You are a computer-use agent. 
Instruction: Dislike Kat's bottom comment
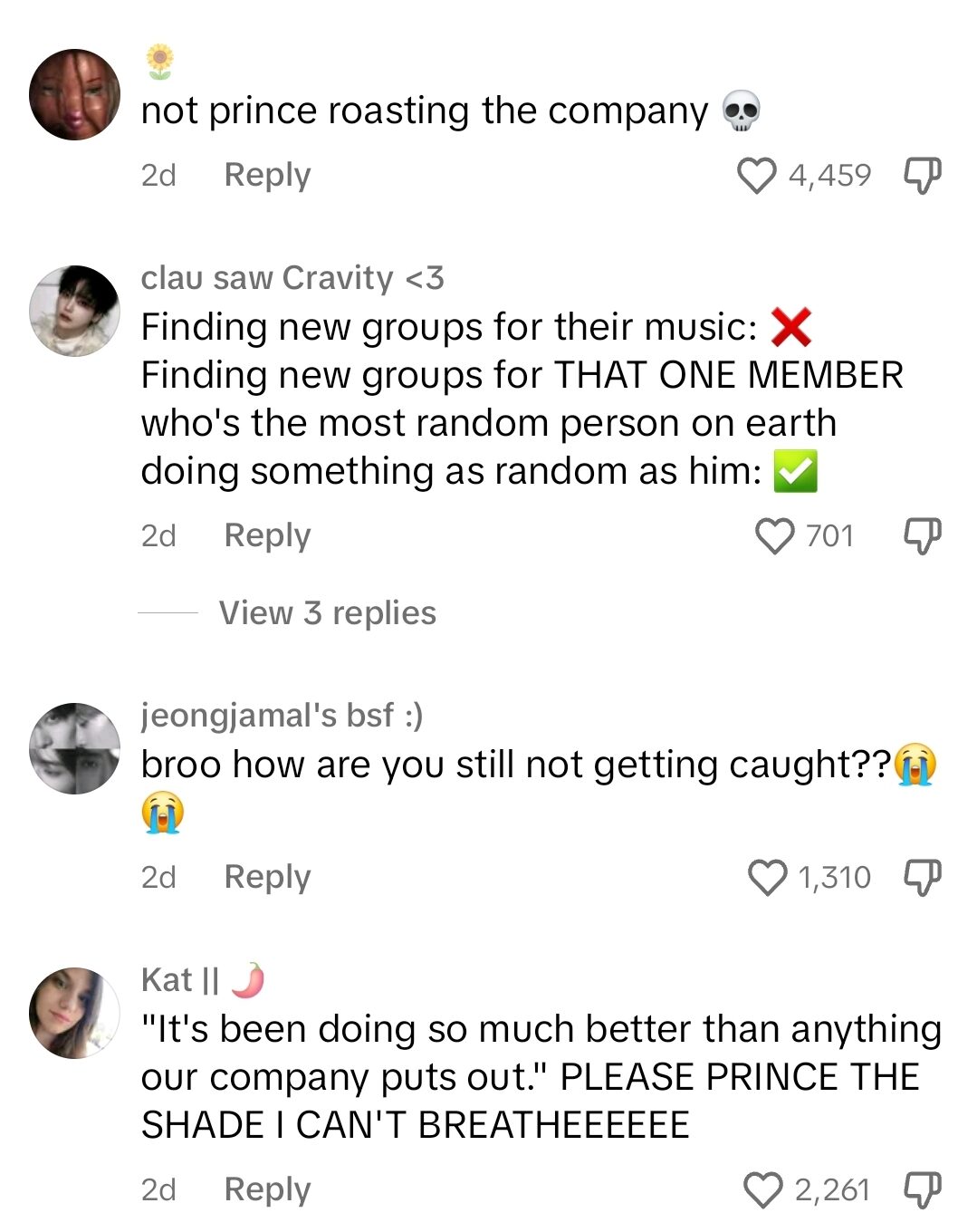pos(922,1189)
